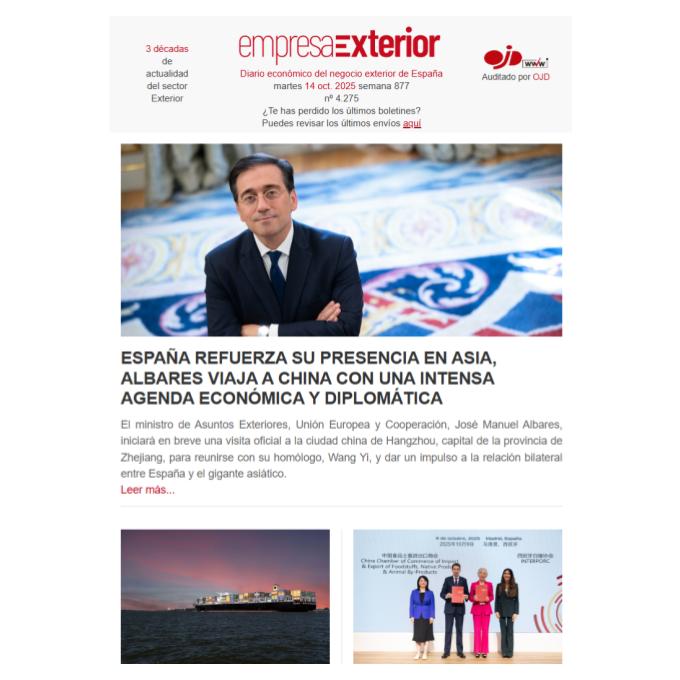Tap 'Leer más...' under the Albares article
Image resolution: width=680 pixels, height=680 pixels.
(x=147, y=490)
